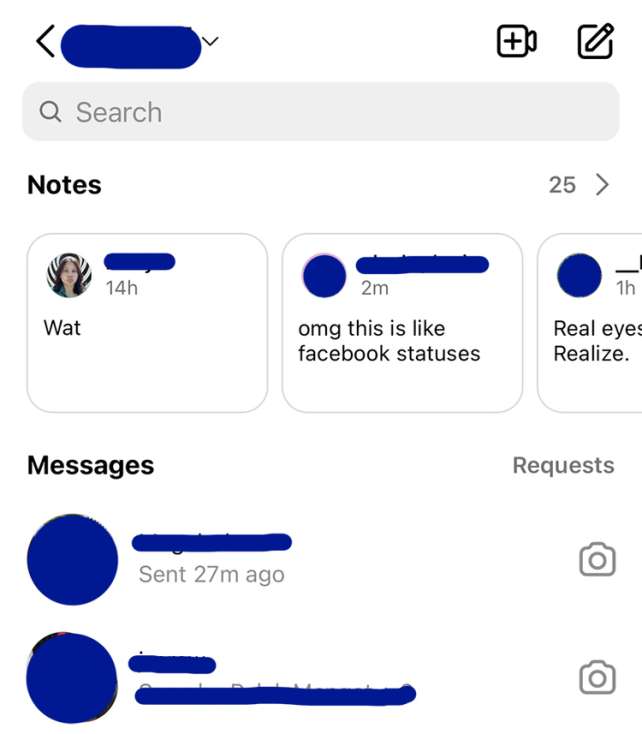Open the note saying "Wat"

click(x=147, y=323)
